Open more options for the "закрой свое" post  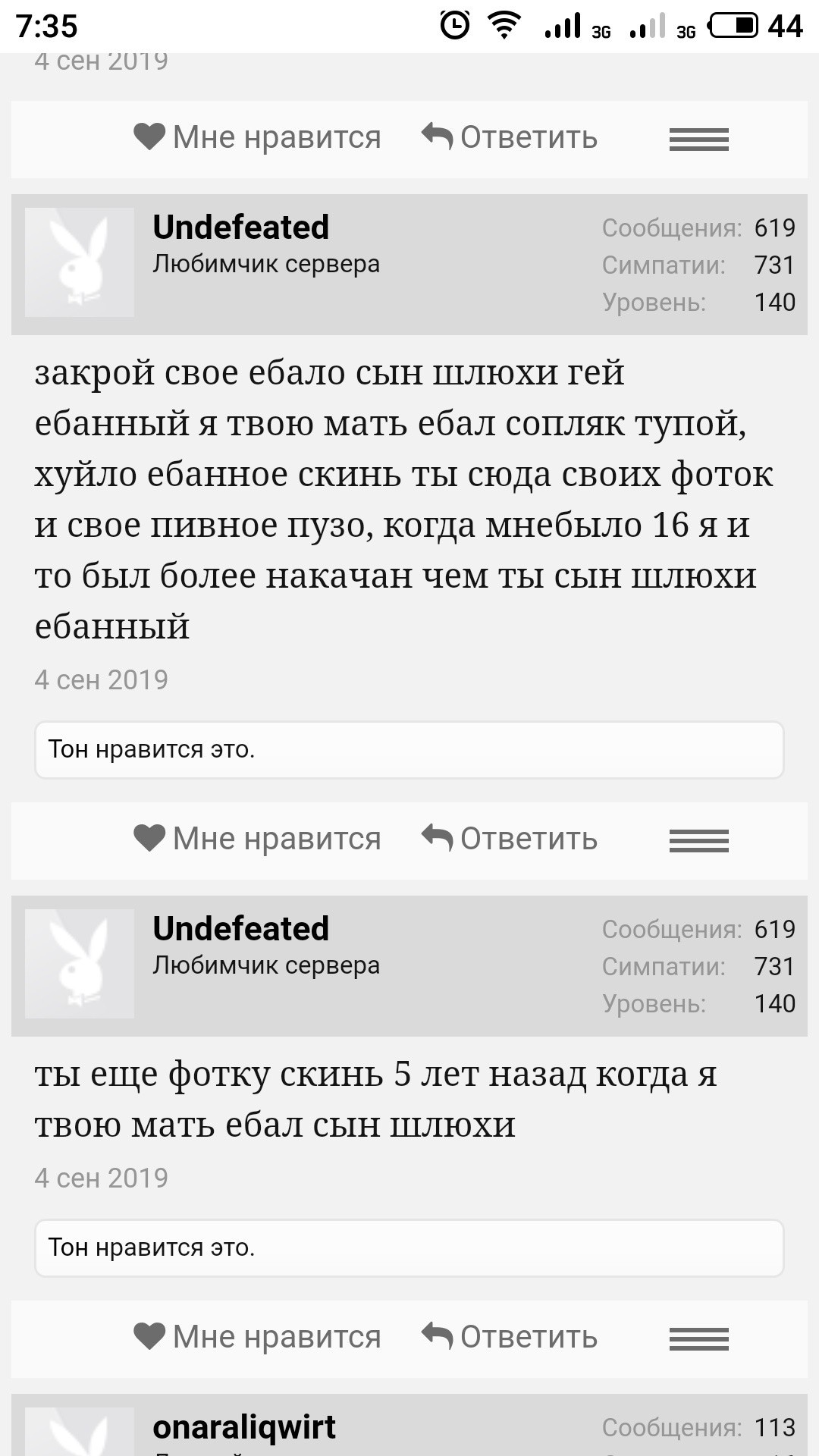pyautogui.click(x=698, y=840)
